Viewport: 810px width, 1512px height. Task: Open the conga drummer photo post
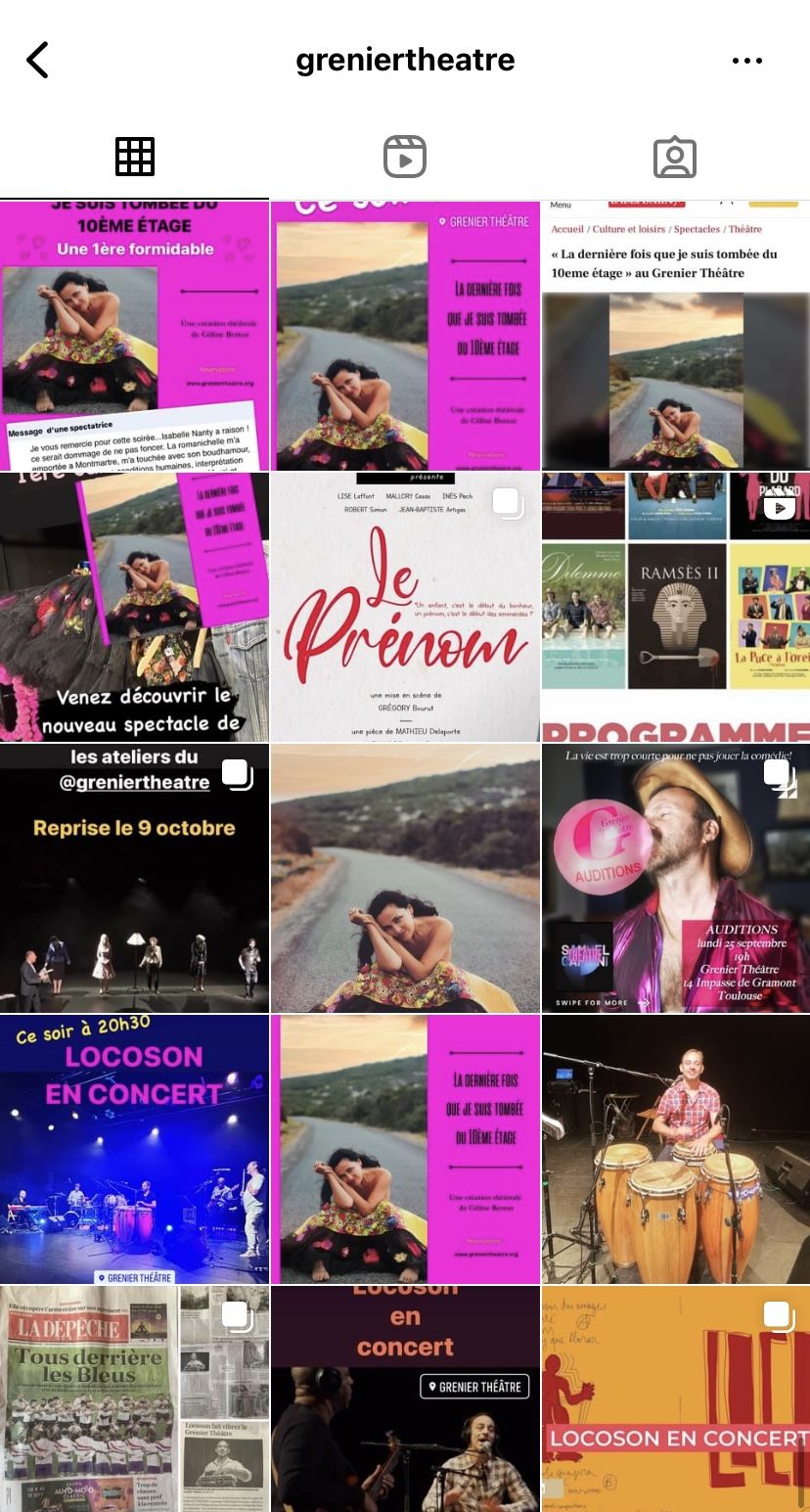coord(676,1149)
